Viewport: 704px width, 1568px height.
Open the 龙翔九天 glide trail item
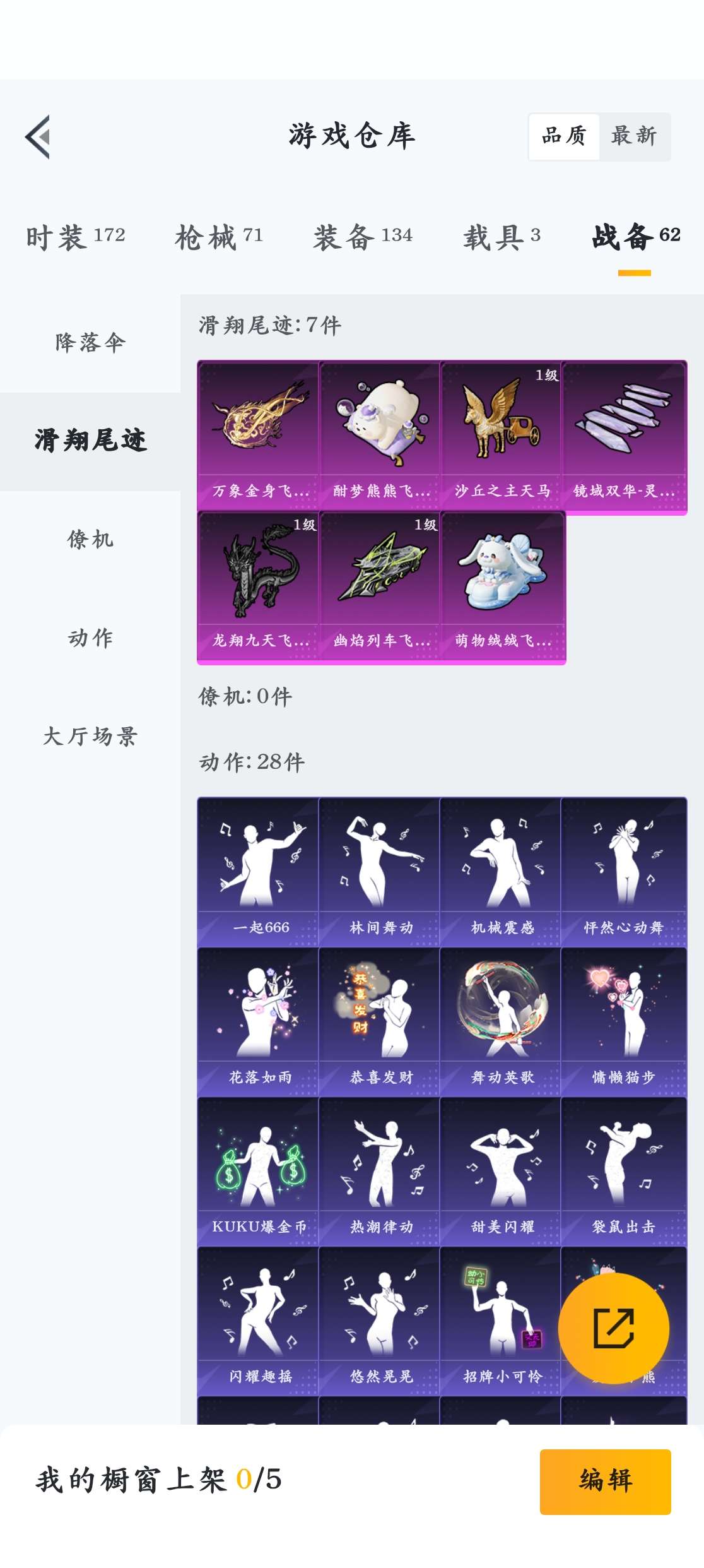(x=258, y=586)
